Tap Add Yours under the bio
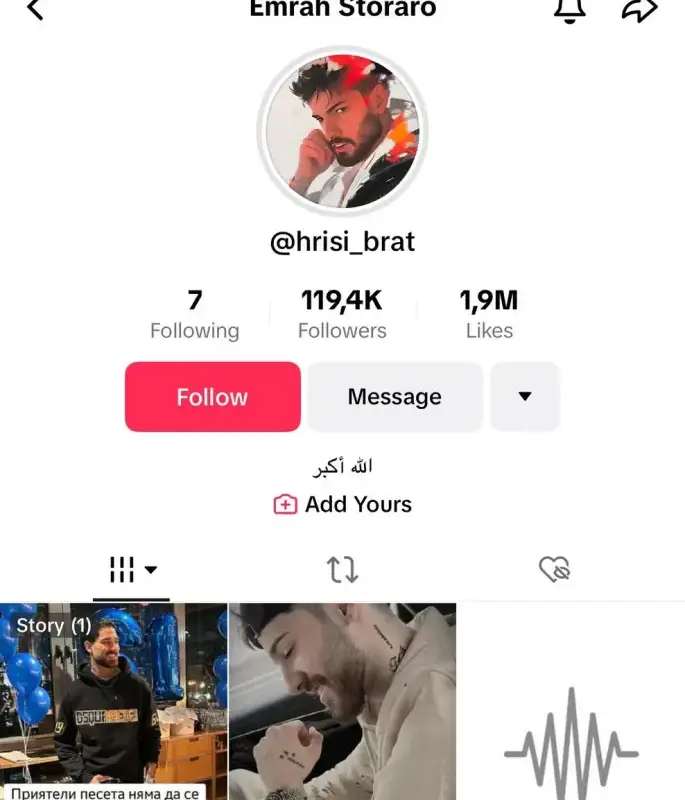 coord(343,504)
